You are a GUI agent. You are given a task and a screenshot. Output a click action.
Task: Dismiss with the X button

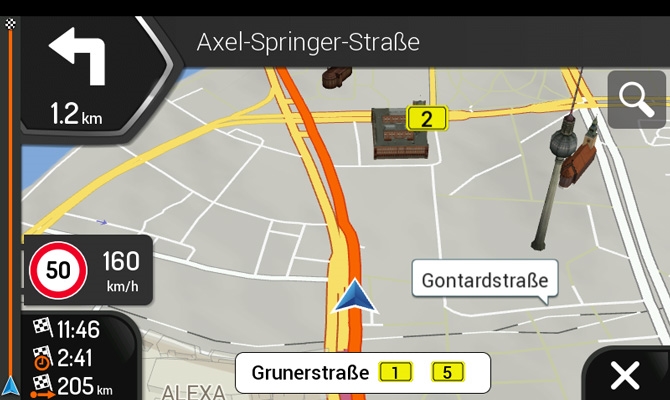[626, 376]
